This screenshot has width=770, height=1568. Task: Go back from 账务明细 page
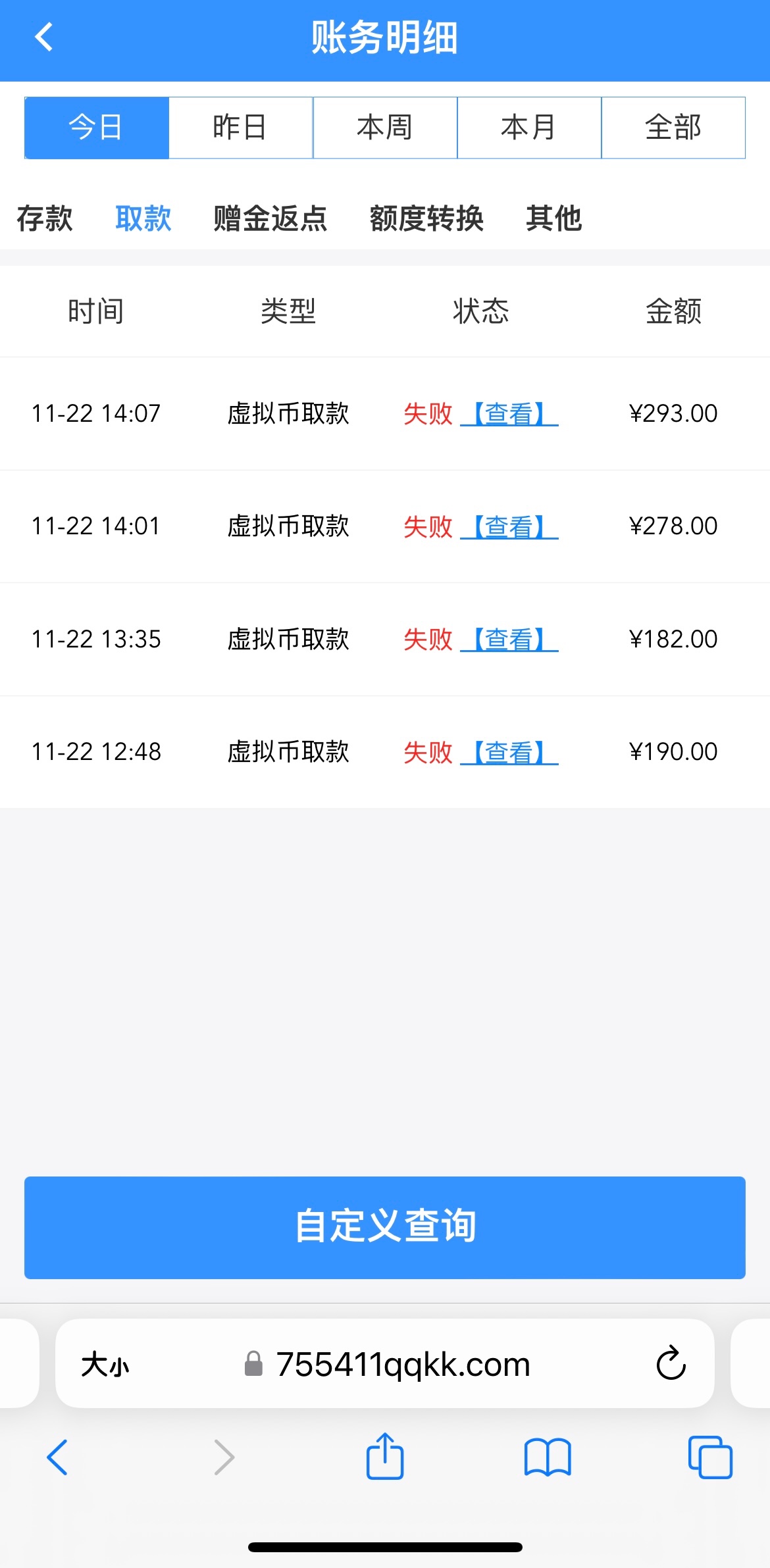pyautogui.click(x=43, y=37)
